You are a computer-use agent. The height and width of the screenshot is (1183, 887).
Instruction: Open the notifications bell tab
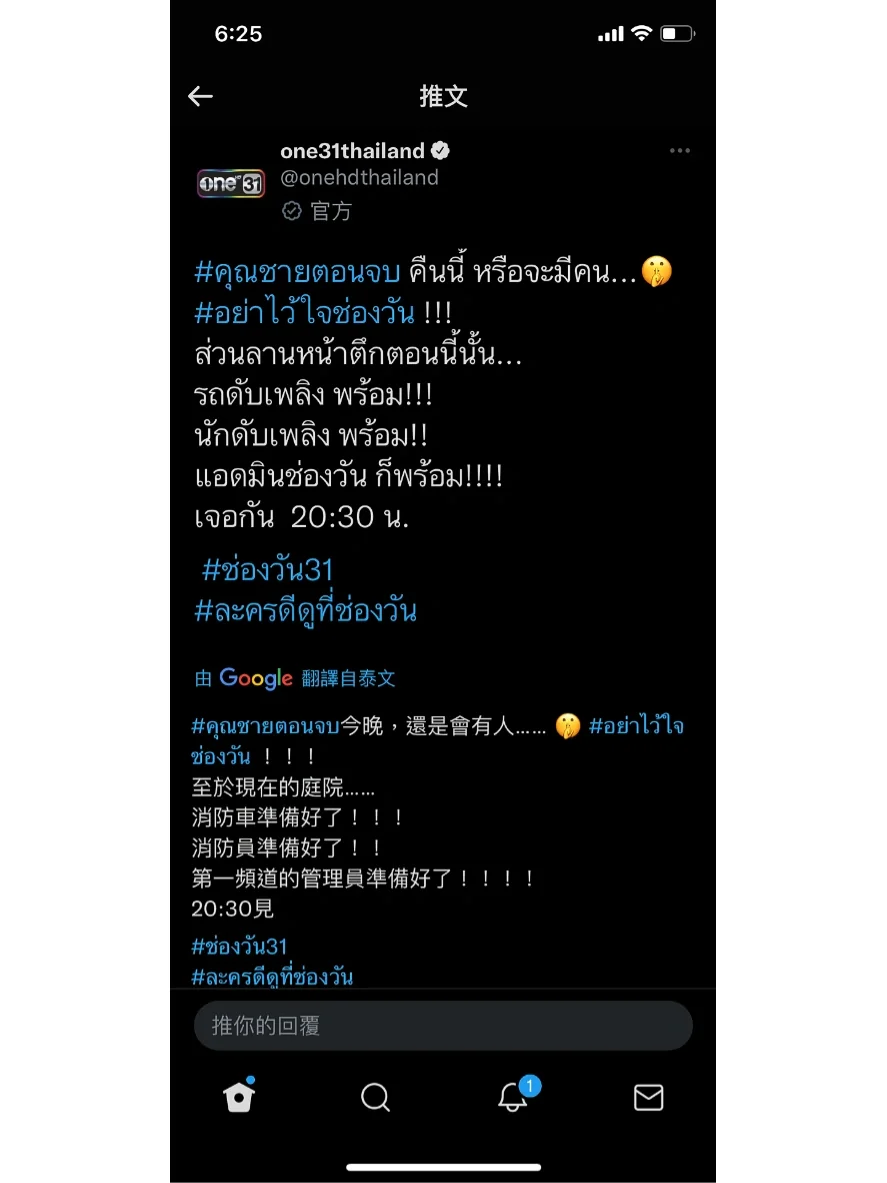[513, 1097]
